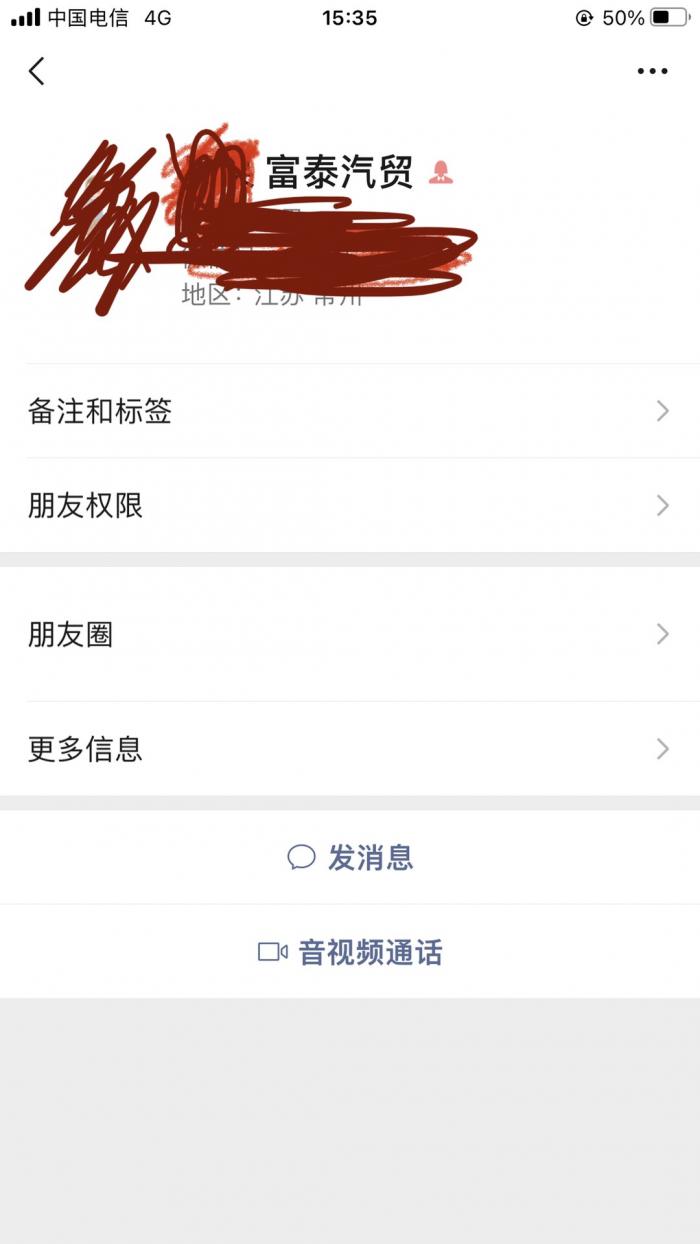Image resolution: width=700 pixels, height=1244 pixels.
Task: Open 朋友权限 row
Action: [x=350, y=505]
